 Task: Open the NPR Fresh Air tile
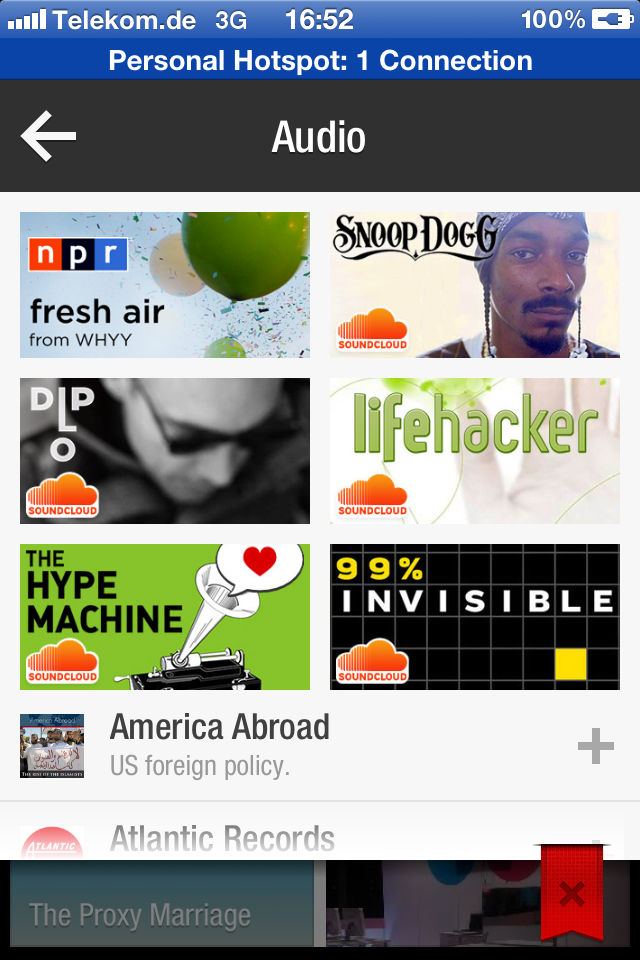pos(165,285)
